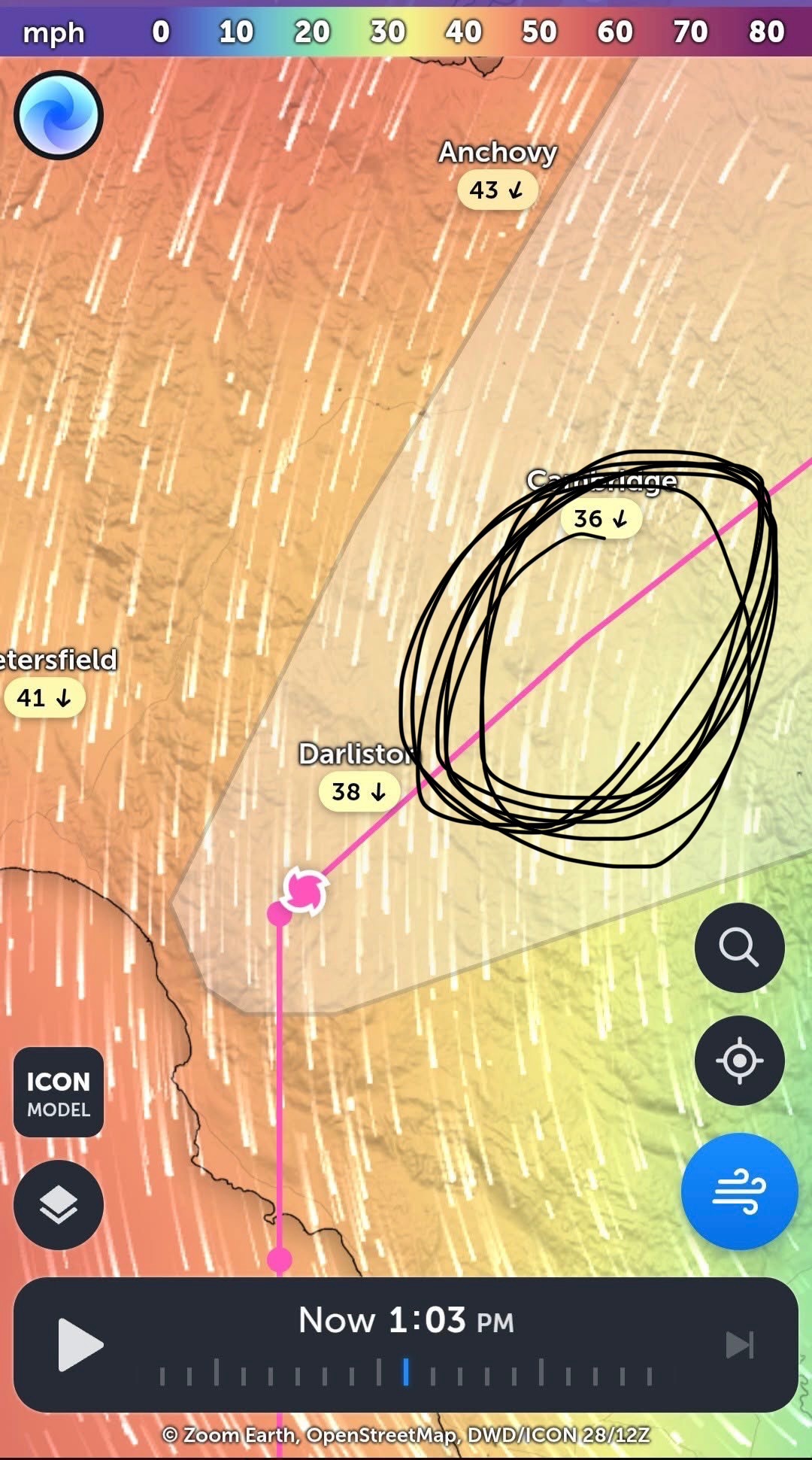Toggle the wind animation layer button
Image resolution: width=812 pixels, height=1460 pixels.
(739, 1191)
